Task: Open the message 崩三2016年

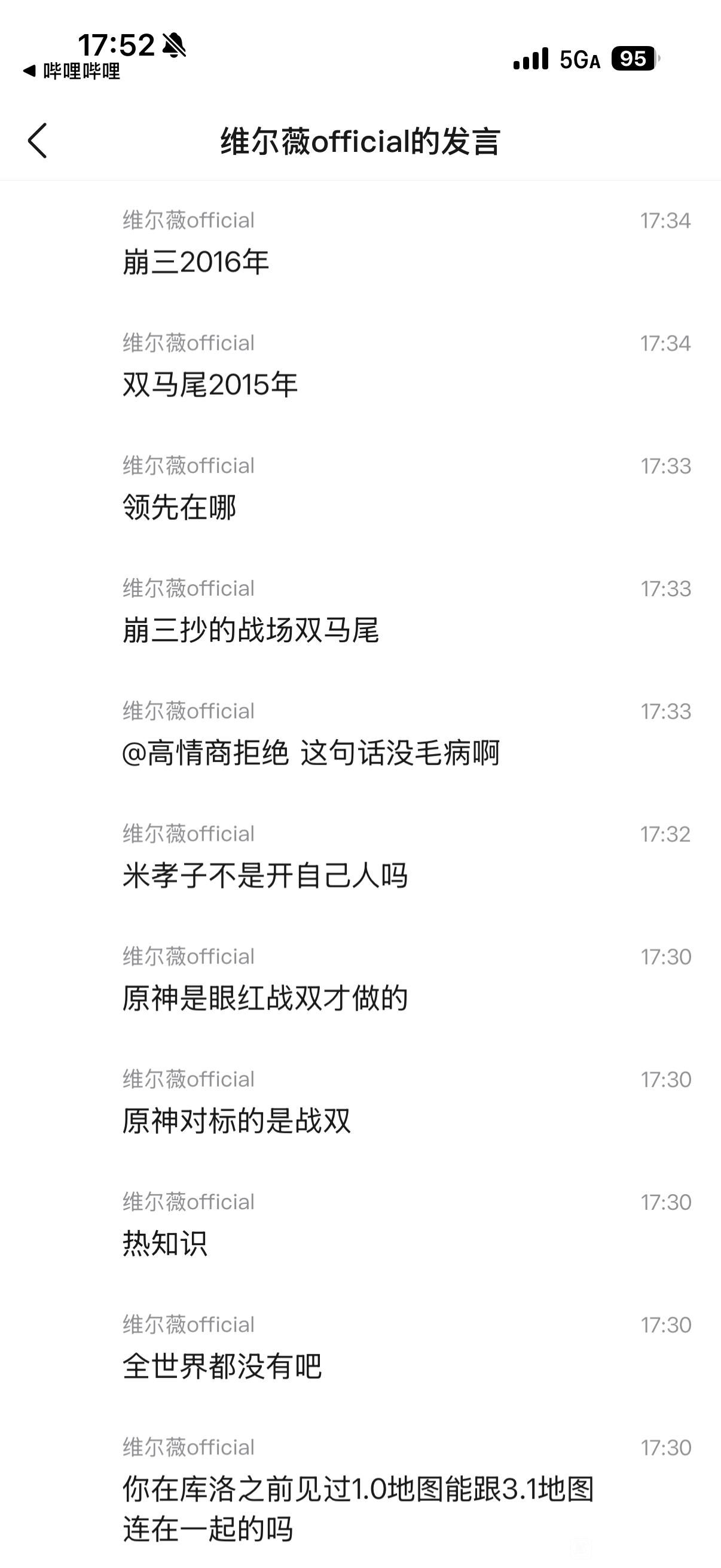Action: point(196,263)
